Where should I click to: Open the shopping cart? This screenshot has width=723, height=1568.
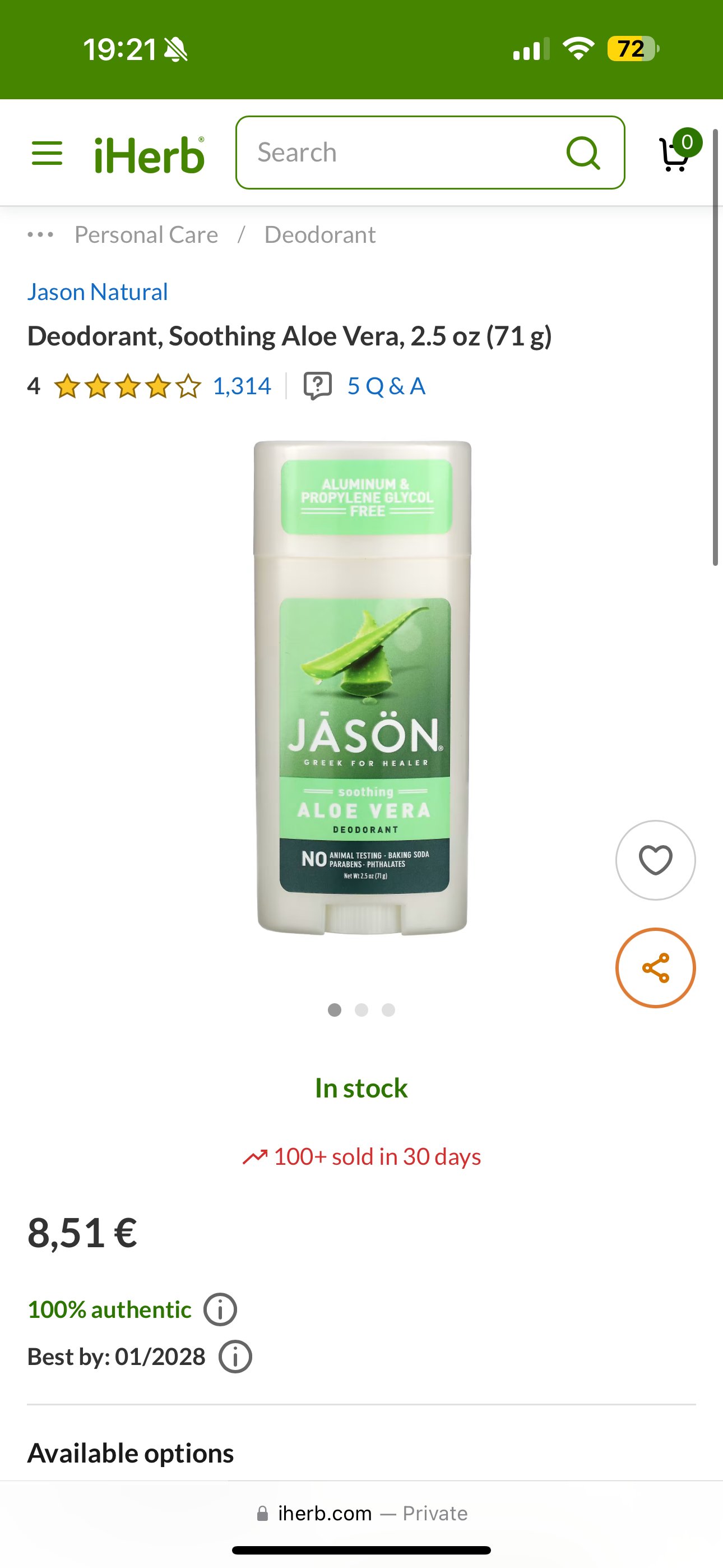(679, 151)
